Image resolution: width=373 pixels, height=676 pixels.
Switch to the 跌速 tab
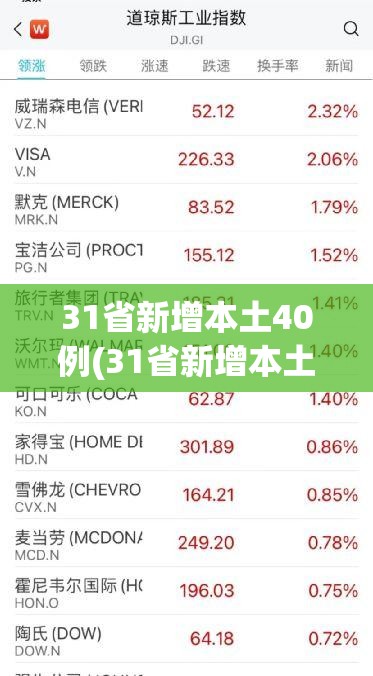pos(216,66)
